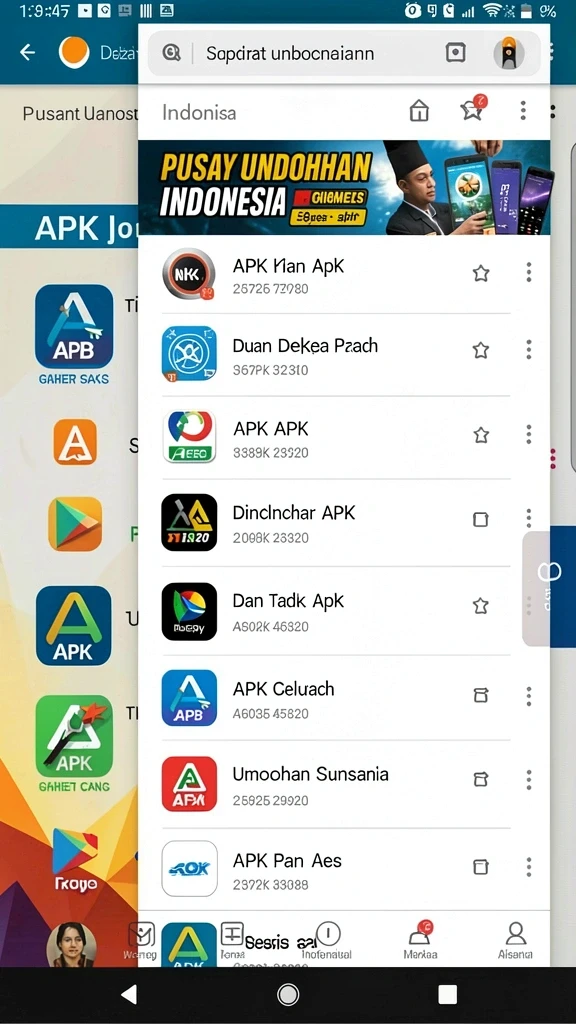
Task: Tap the profile avatar in search bar
Action: (x=509, y=53)
